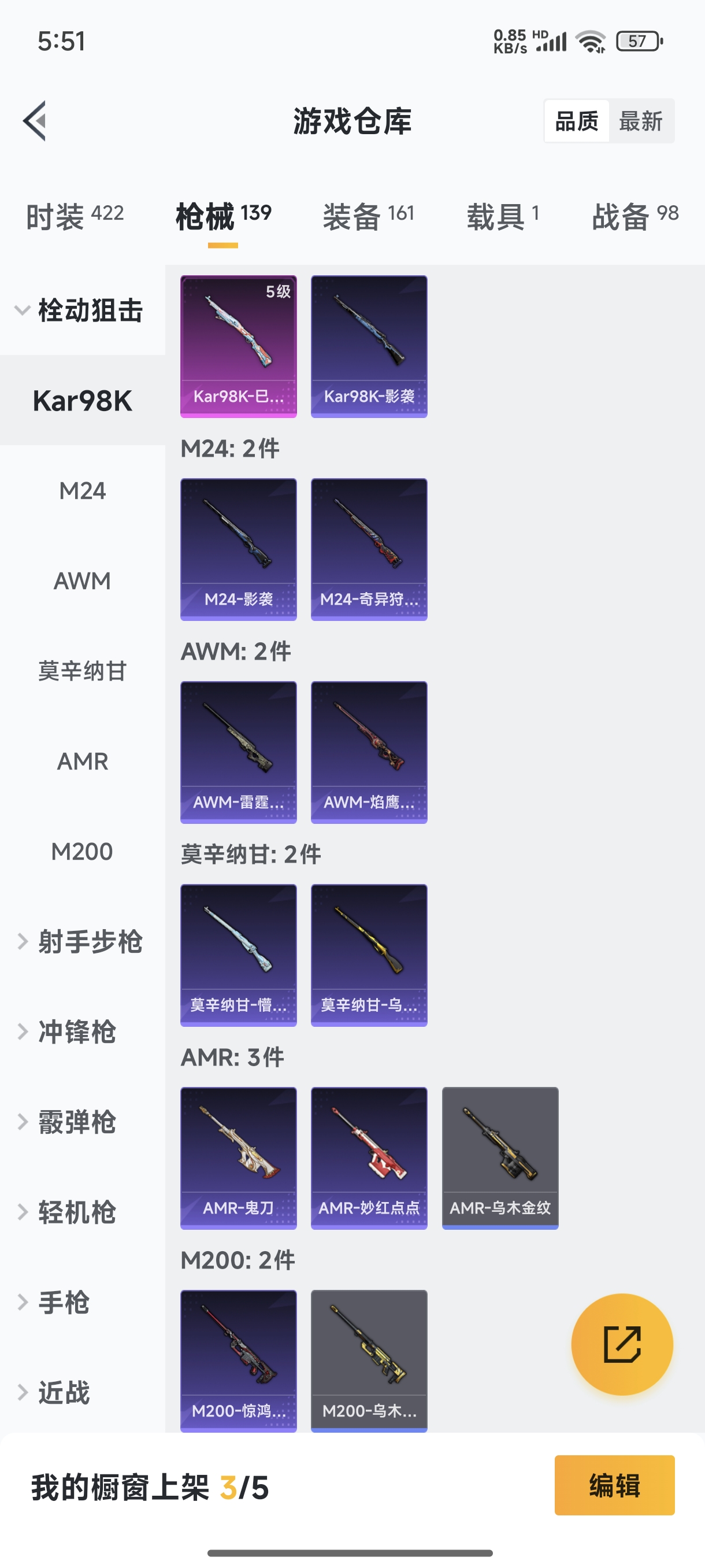
Task: Select the AMR-鬼刀 weapon icon
Action: [238, 1156]
